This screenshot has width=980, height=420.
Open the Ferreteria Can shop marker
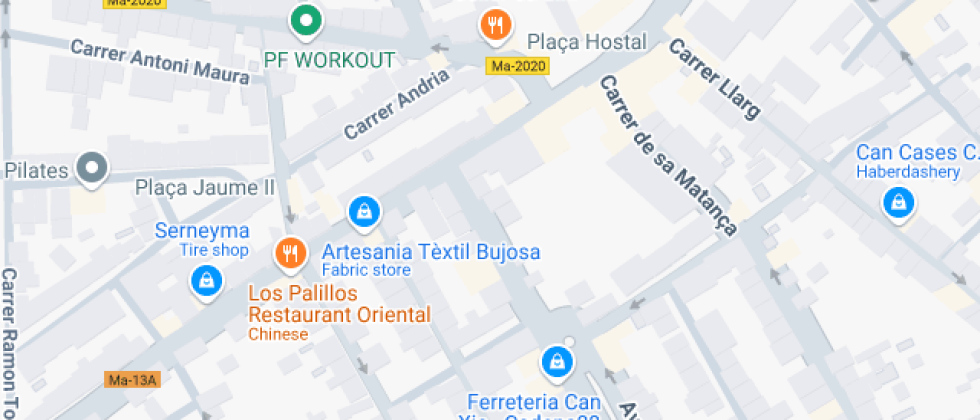(x=555, y=364)
